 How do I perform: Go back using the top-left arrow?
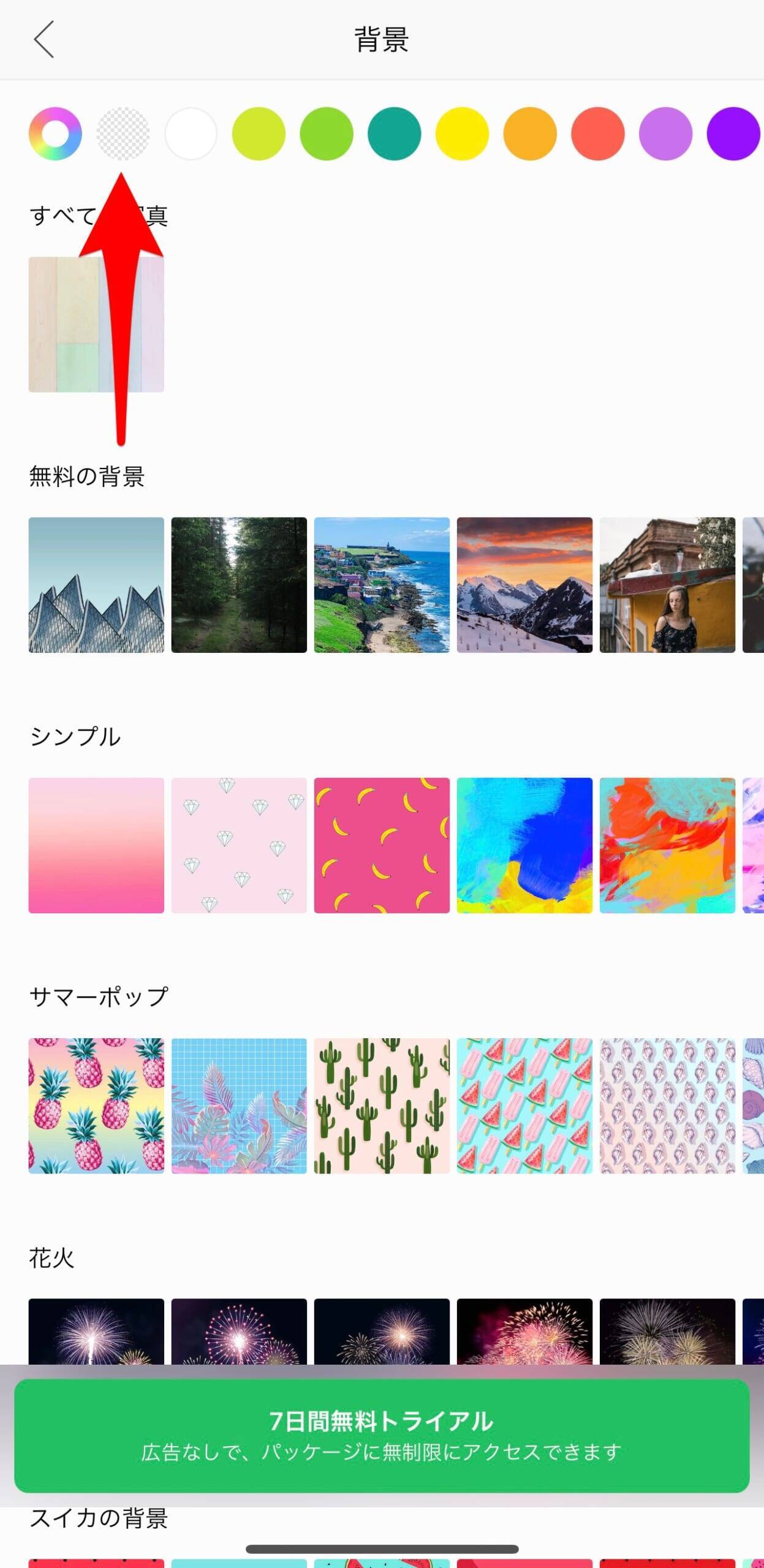coord(43,39)
